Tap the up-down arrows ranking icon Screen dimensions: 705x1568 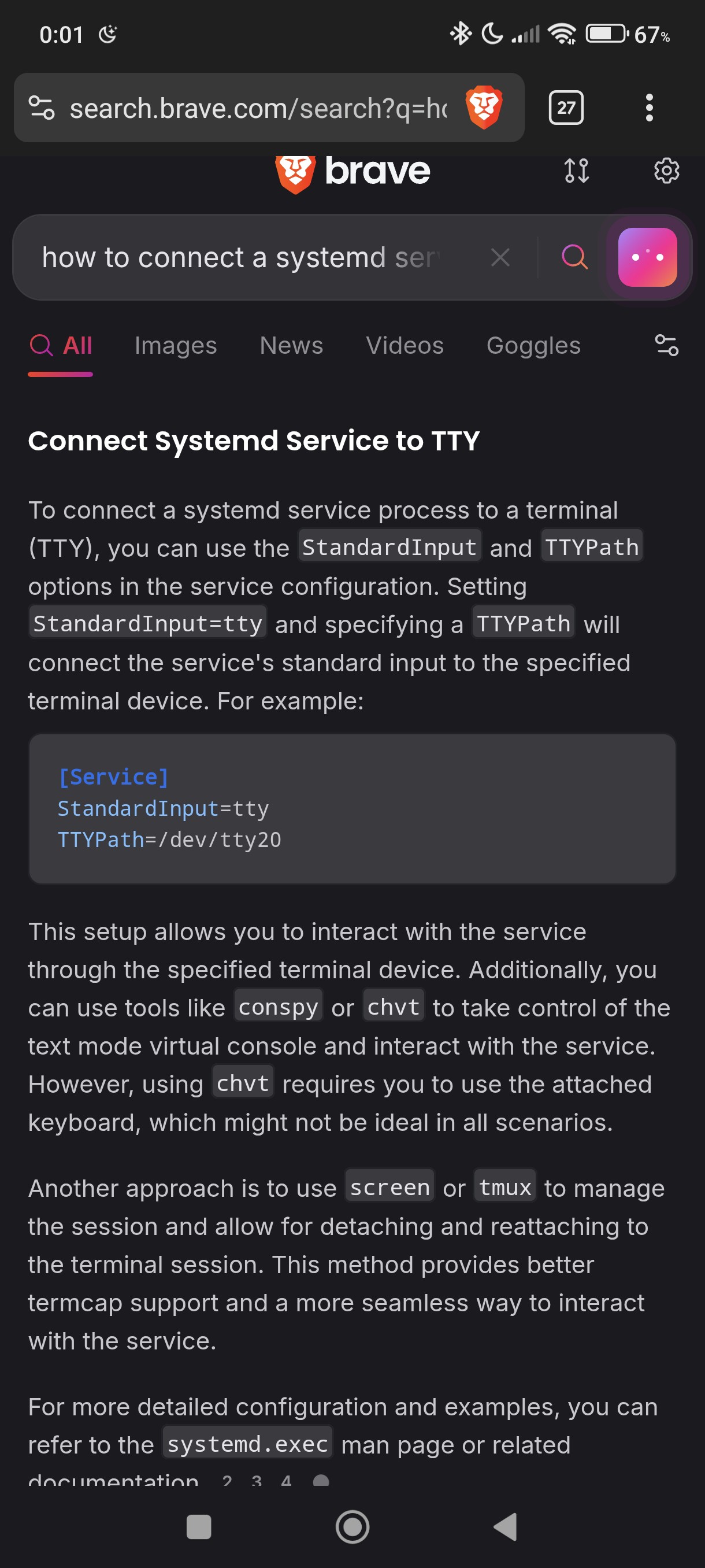click(x=576, y=171)
